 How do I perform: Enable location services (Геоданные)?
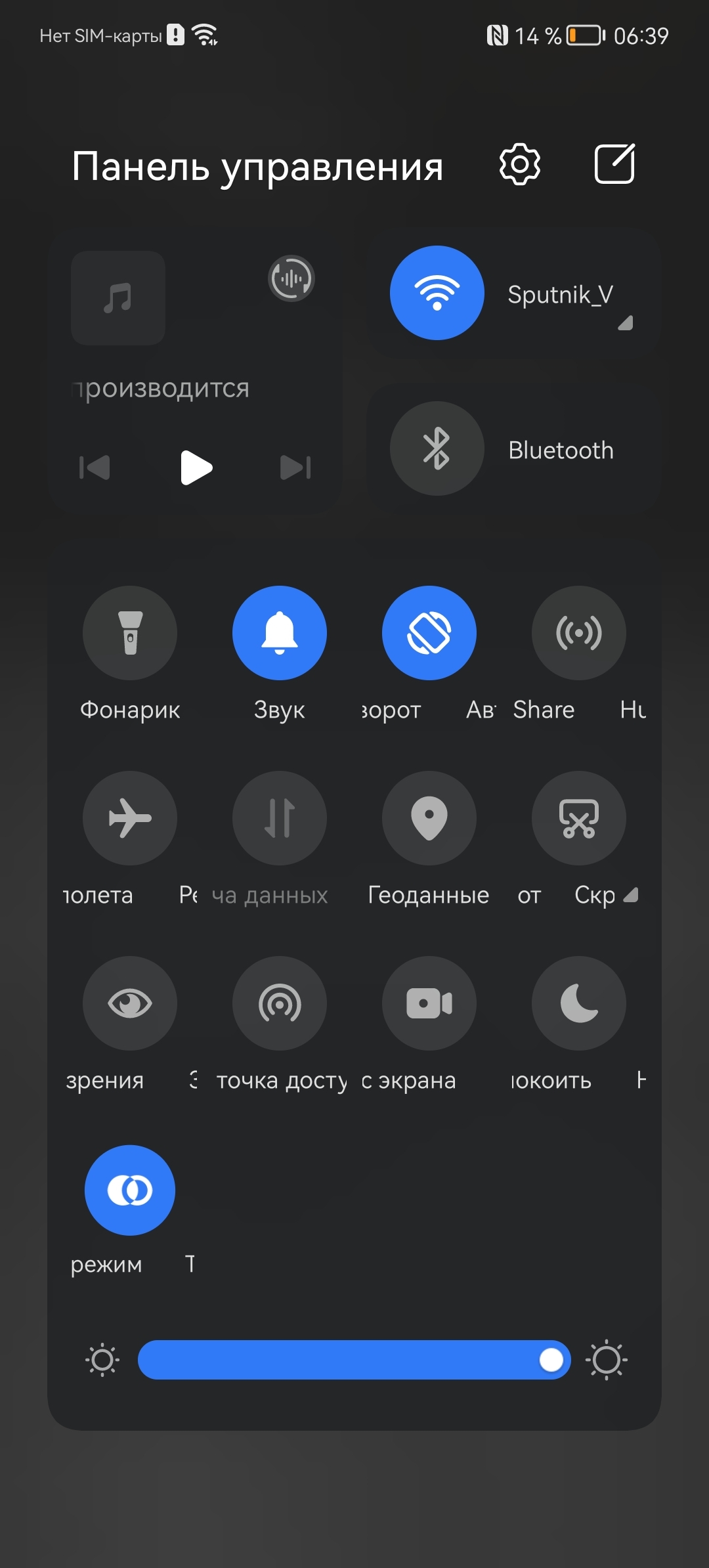coord(429,818)
